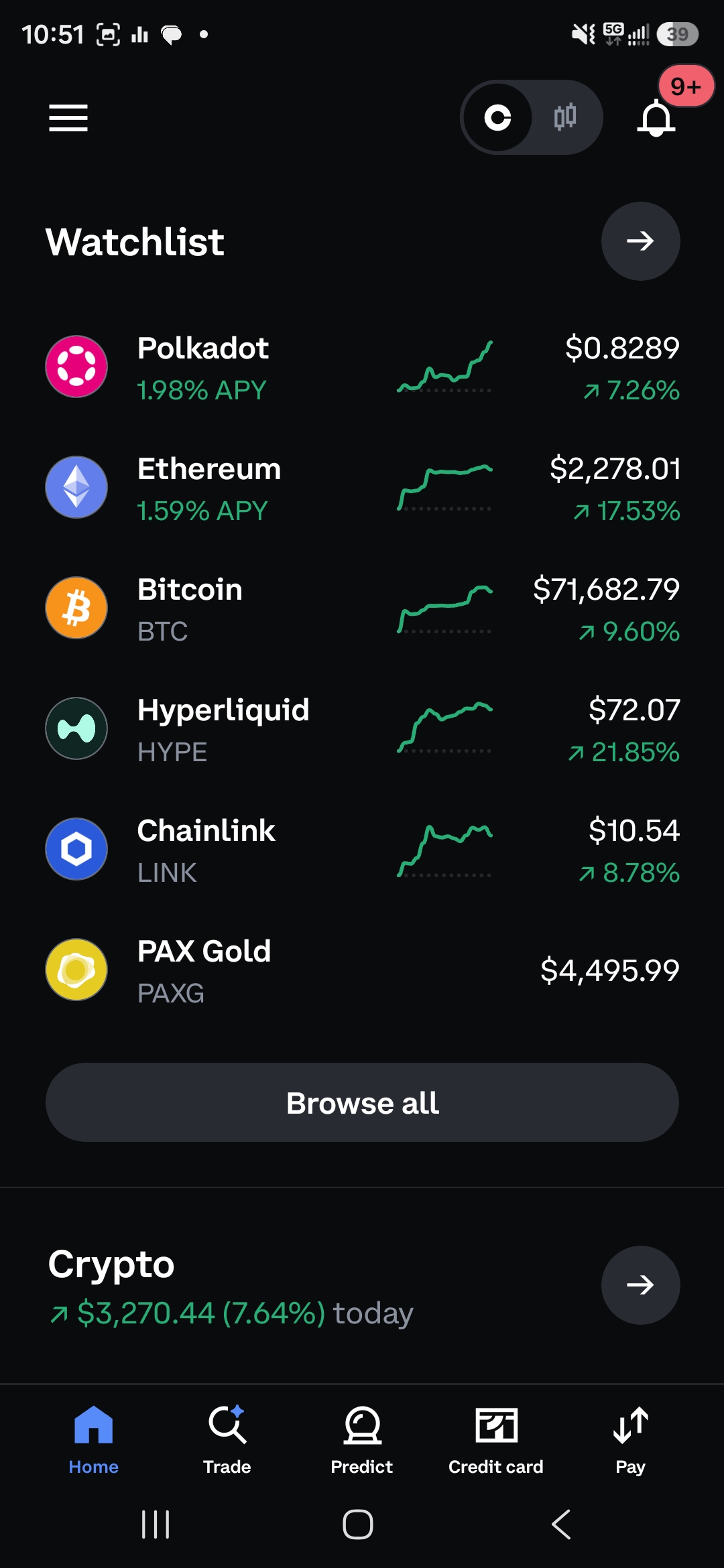
Task: Tap the system back button
Action: [x=562, y=1524]
